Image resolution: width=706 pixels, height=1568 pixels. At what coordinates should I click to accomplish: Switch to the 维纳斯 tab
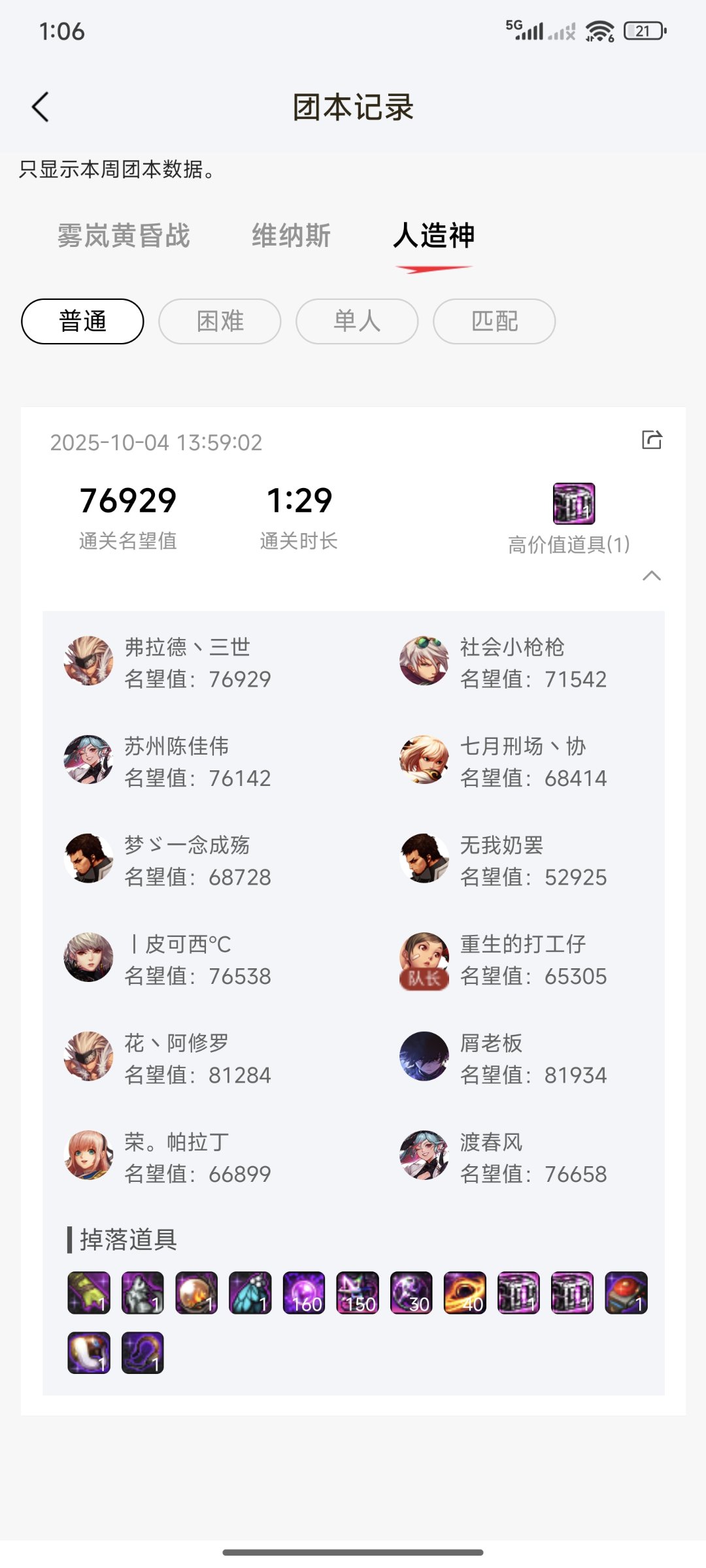(292, 236)
